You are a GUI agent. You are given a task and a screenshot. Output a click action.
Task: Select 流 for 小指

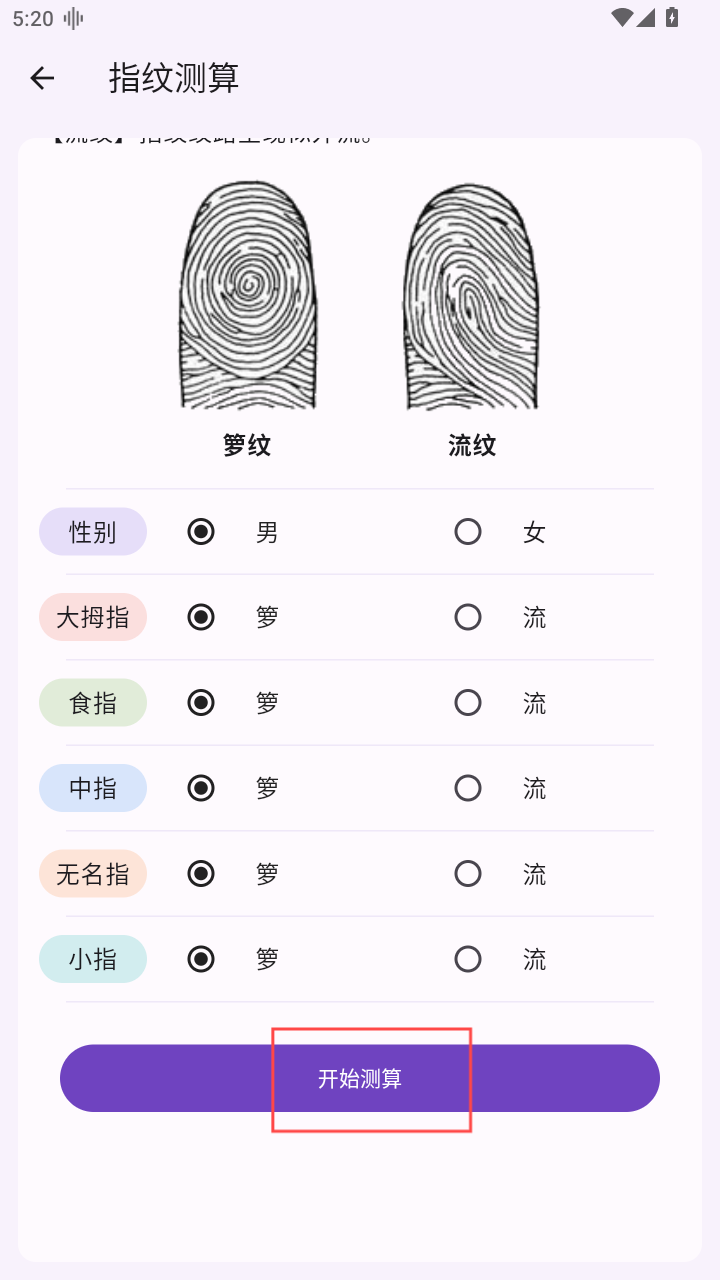(468, 959)
